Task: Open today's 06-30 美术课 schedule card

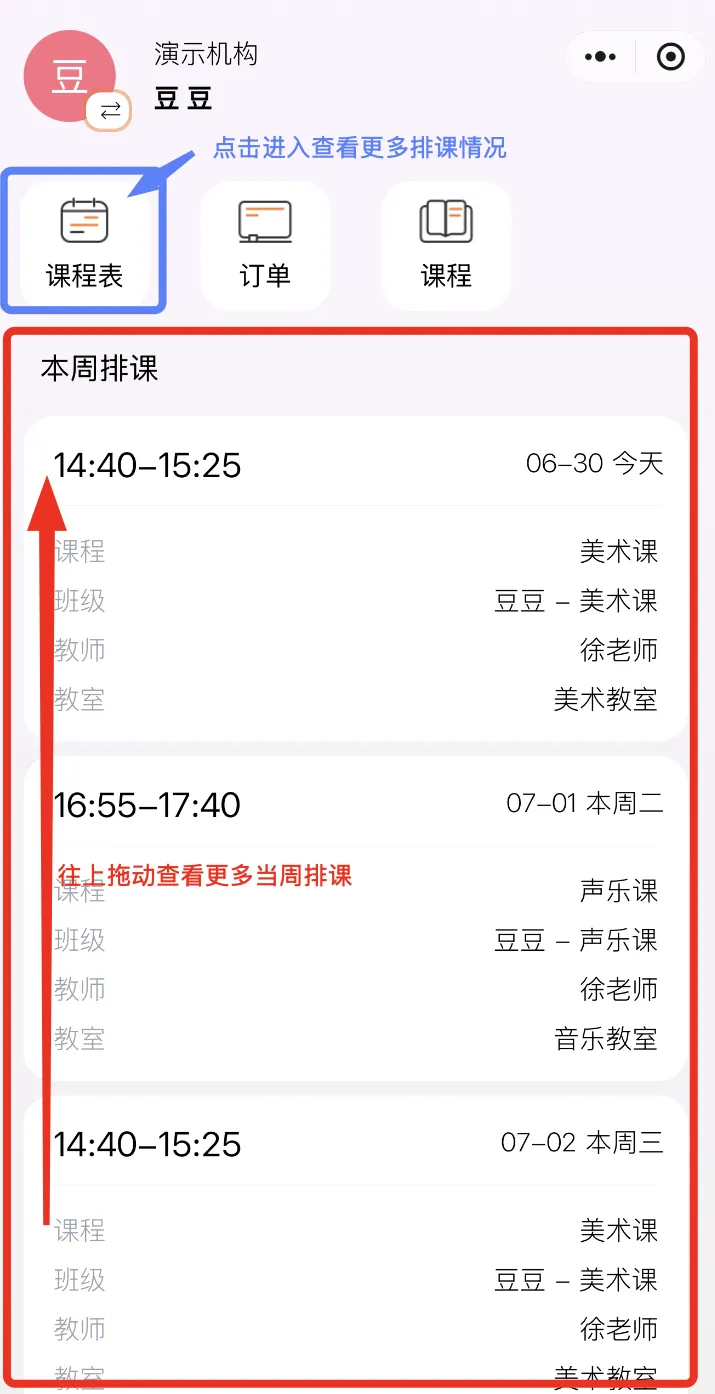Action: 356,578
